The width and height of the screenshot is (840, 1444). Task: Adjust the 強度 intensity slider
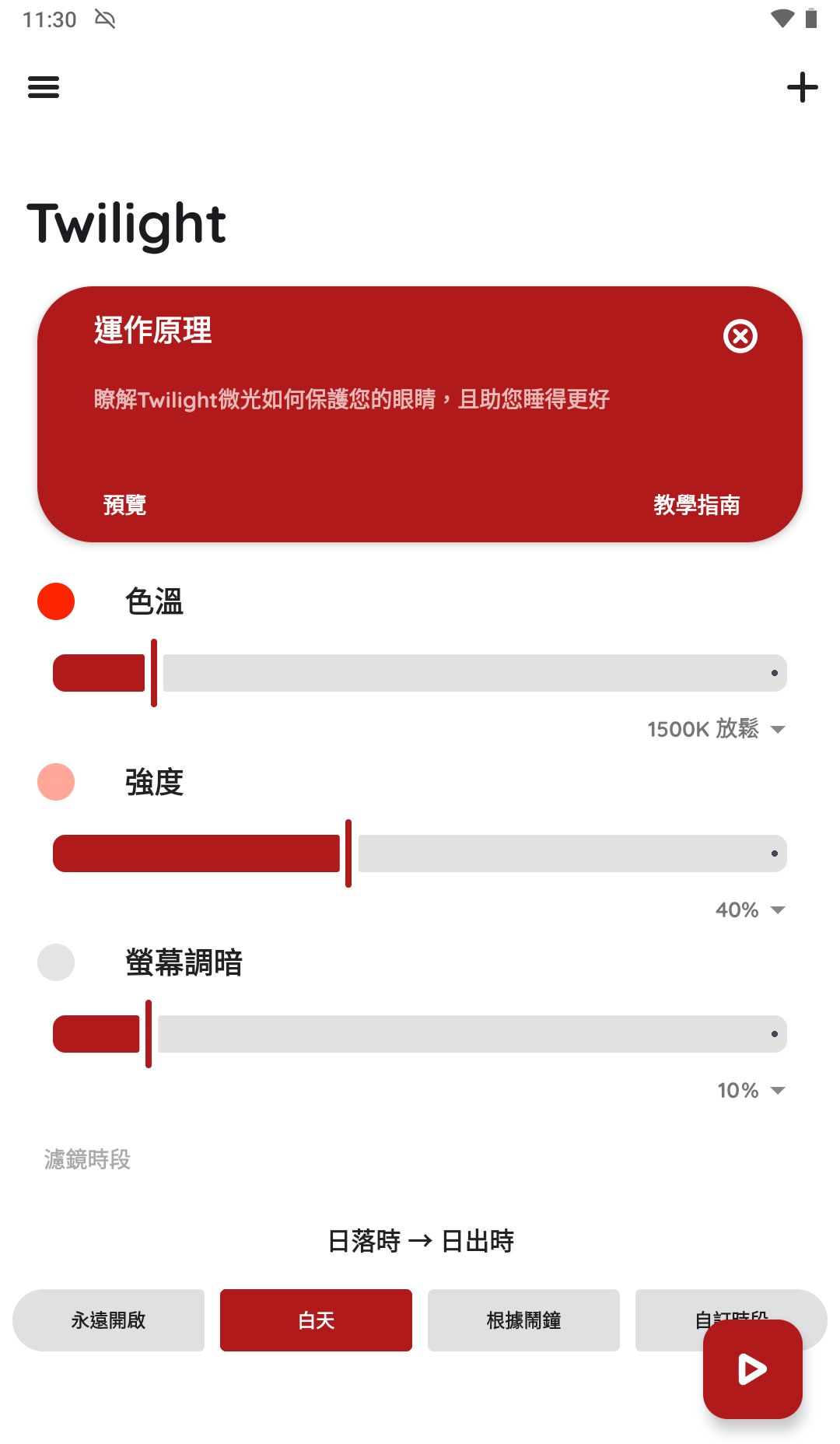(x=348, y=853)
